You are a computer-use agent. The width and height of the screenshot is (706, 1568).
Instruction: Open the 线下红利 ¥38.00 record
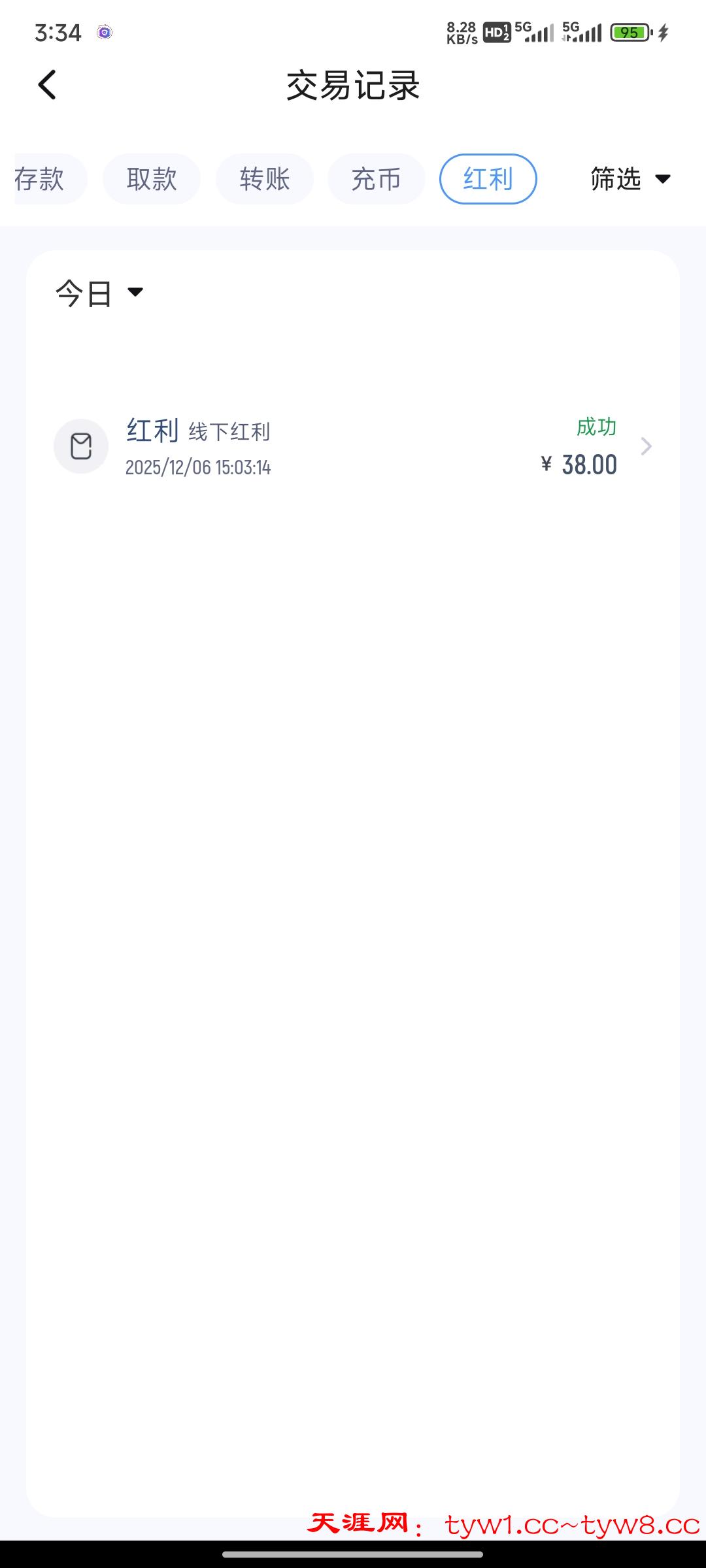353,447
